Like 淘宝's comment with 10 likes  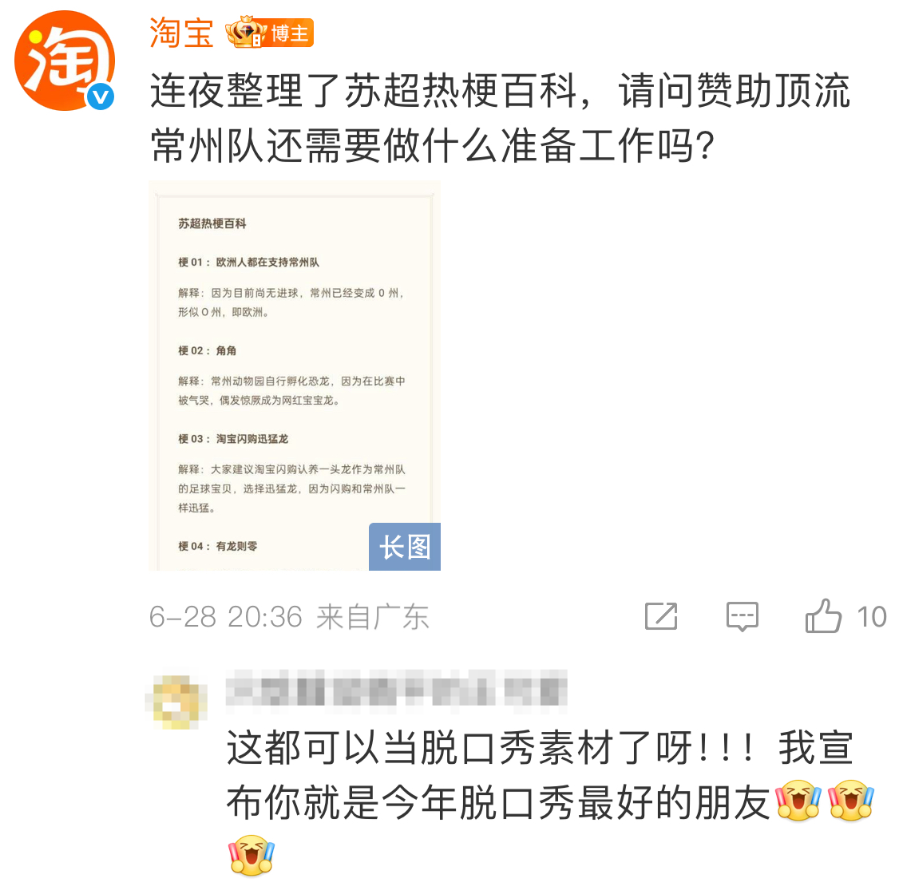click(824, 616)
